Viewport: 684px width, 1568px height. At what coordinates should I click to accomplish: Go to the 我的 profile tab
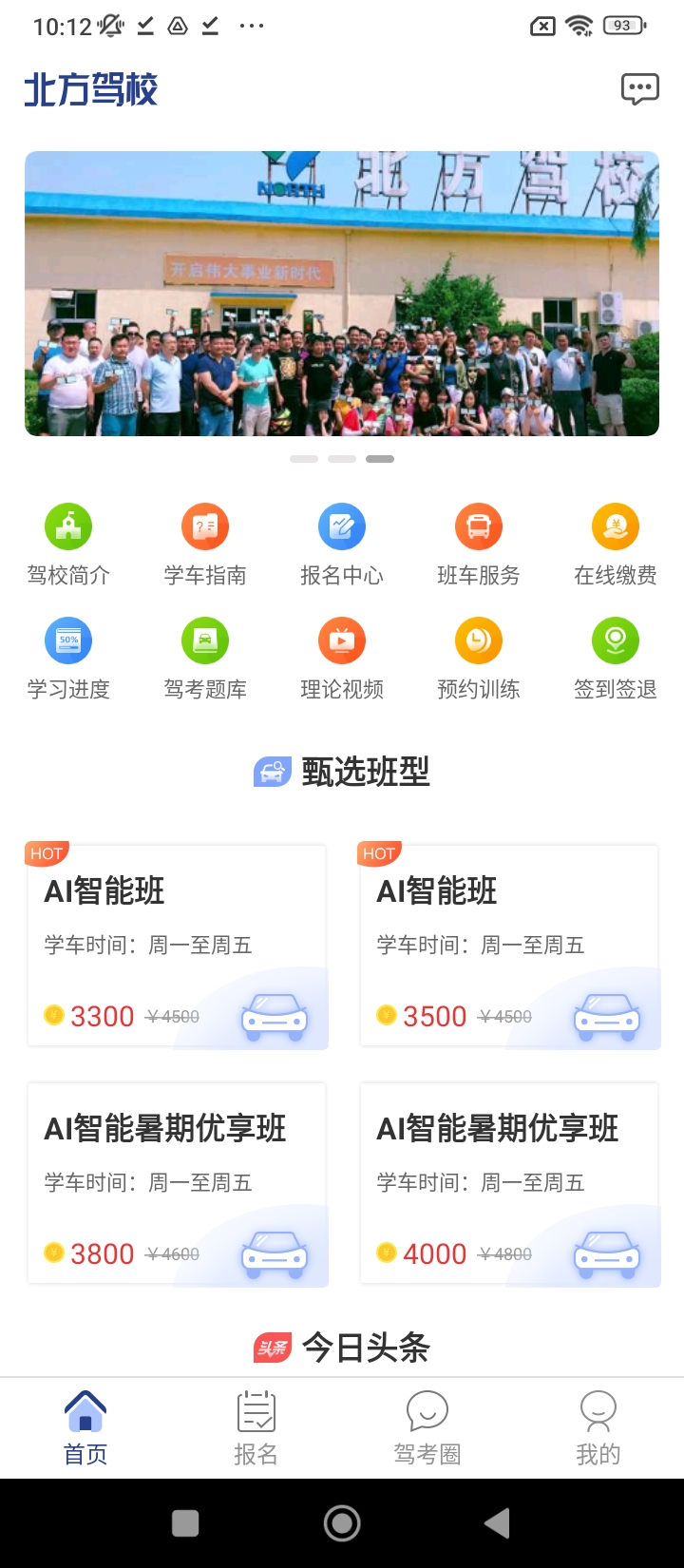(x=598, y=1427)
